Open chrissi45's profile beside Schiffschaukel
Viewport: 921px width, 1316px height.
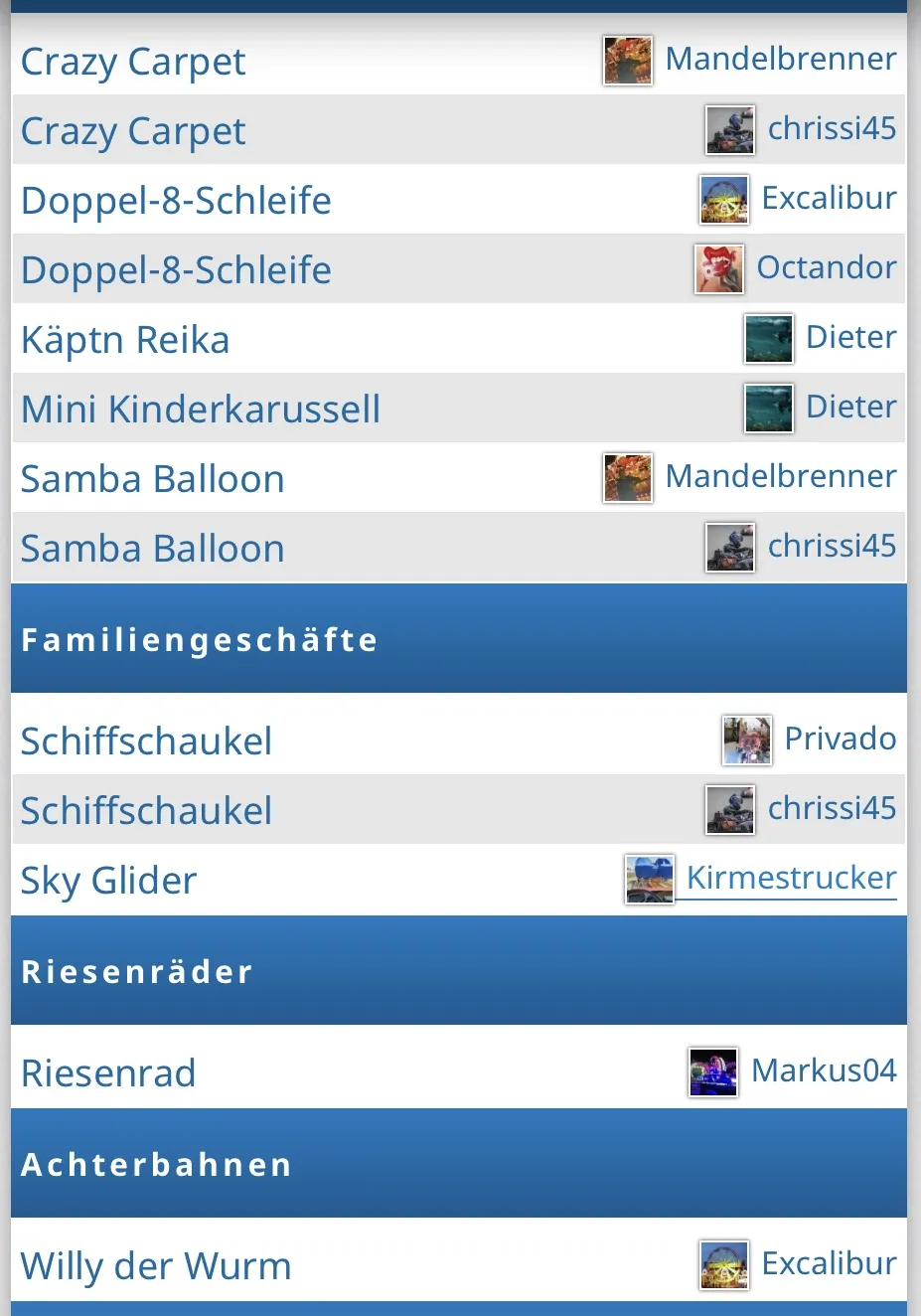[832, 809]
